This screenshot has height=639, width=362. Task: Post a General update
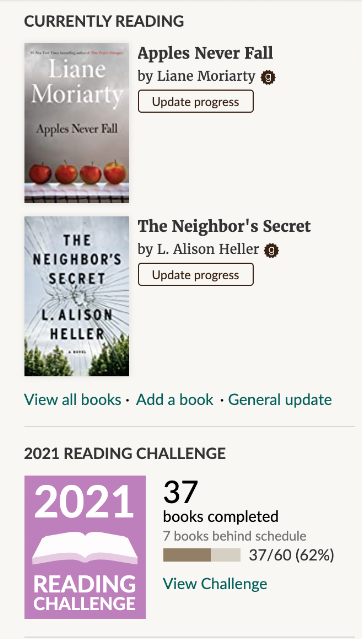click(280, 400)
